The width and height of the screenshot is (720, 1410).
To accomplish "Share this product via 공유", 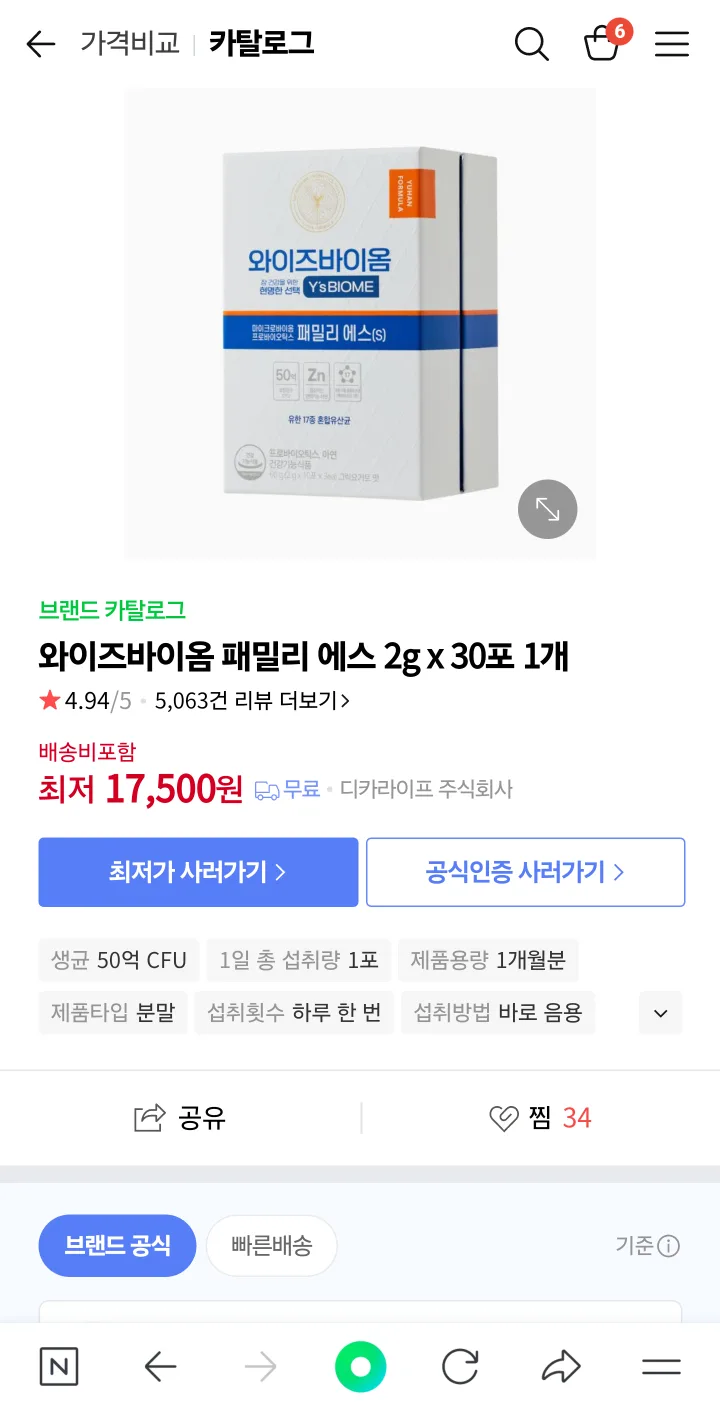I will click(180, 1118).
